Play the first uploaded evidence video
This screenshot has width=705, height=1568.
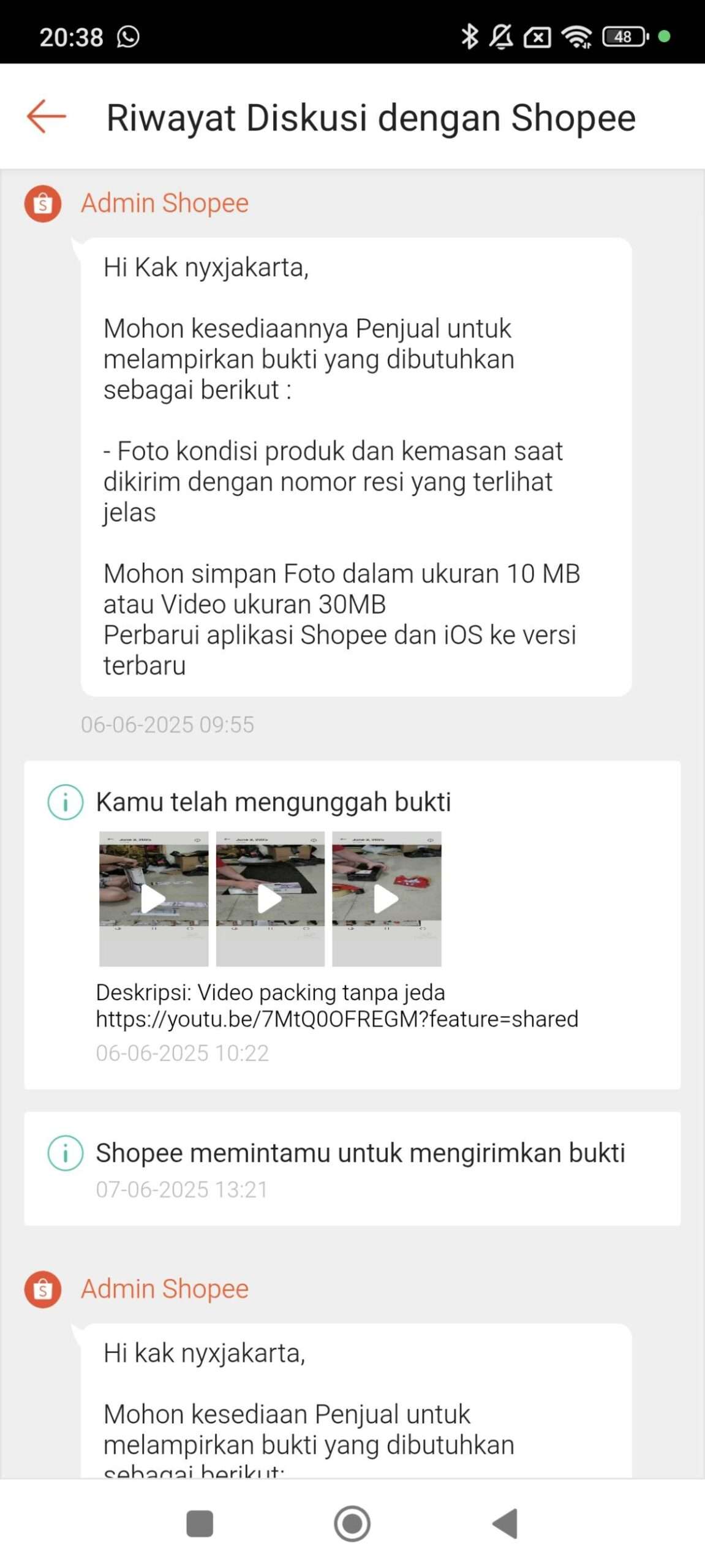click(x=154, y=899)
